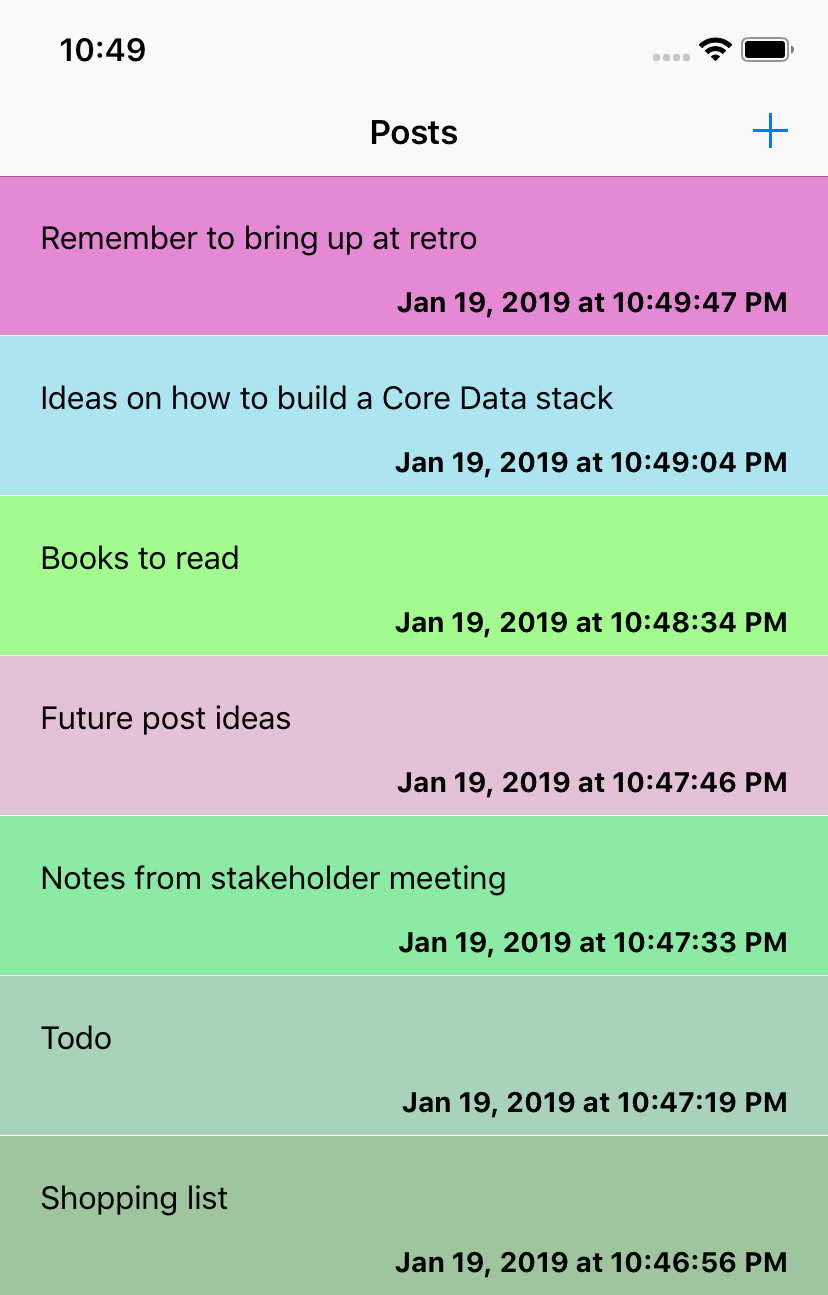Tap the timestamp on the 'Shopping list' post
Image resolution: width=828 pixels, height=1295 pixels.
tap(594, 1262)
